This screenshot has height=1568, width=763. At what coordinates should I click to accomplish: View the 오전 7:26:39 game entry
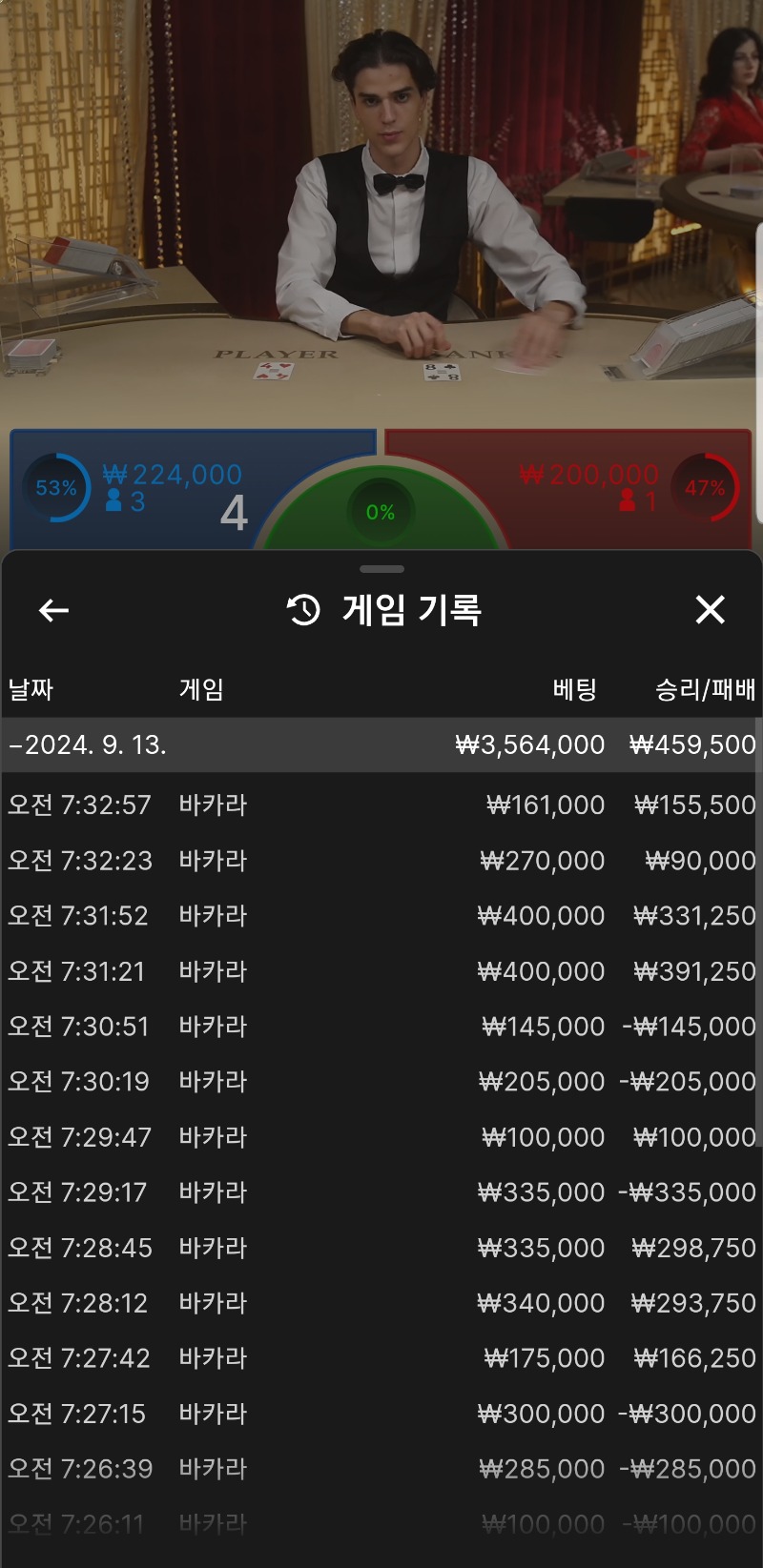pos(381,1468)
